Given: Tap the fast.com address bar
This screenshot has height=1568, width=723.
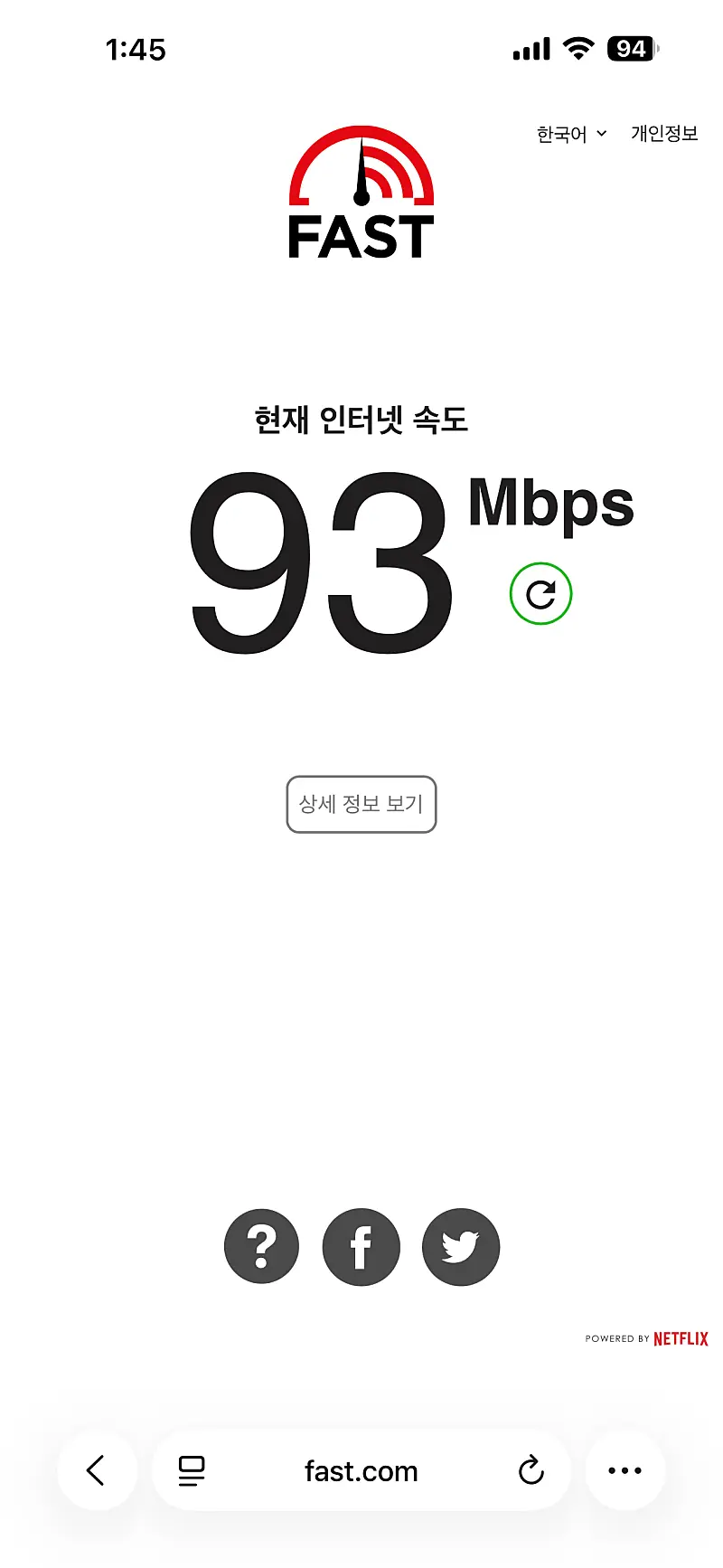Looking at the screenshot, I should coord(361,1471).
